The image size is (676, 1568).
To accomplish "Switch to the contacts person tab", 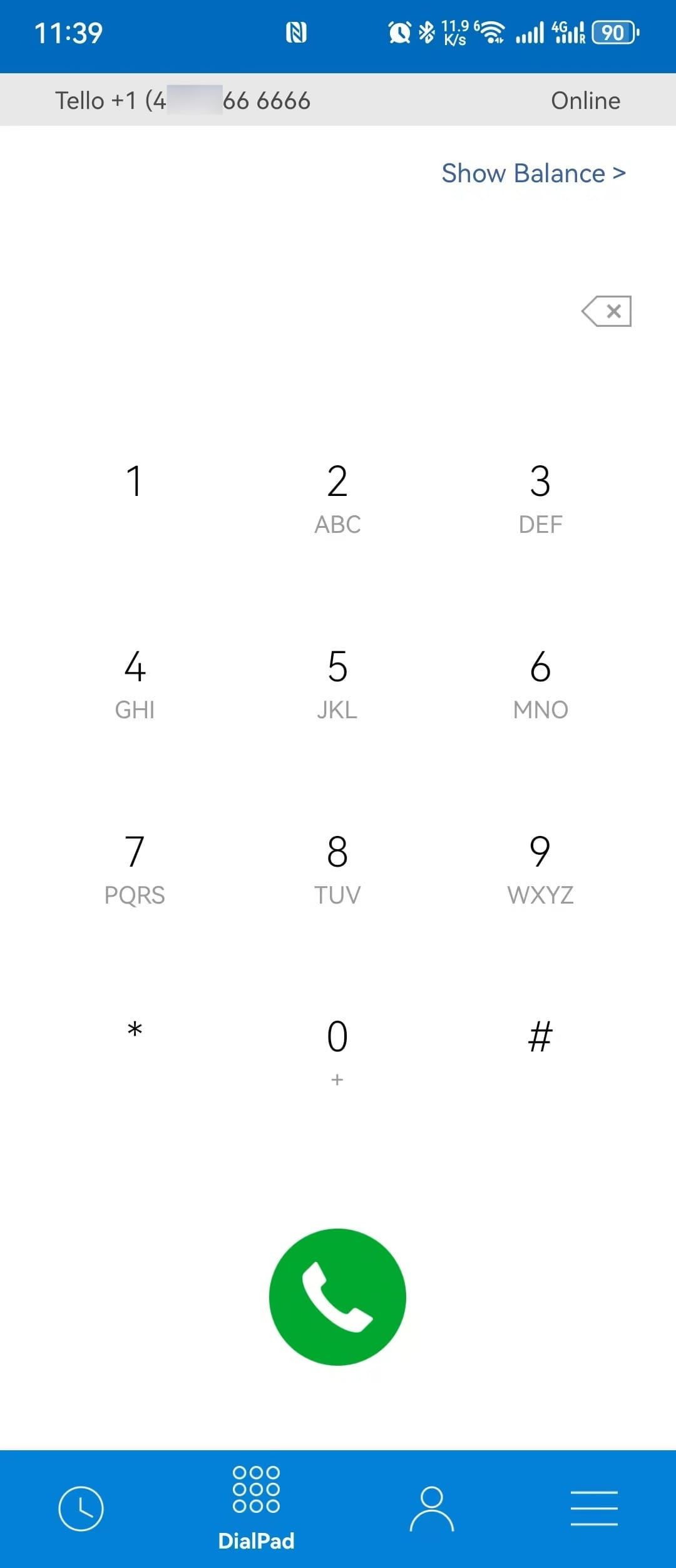I will point(432,1509).
